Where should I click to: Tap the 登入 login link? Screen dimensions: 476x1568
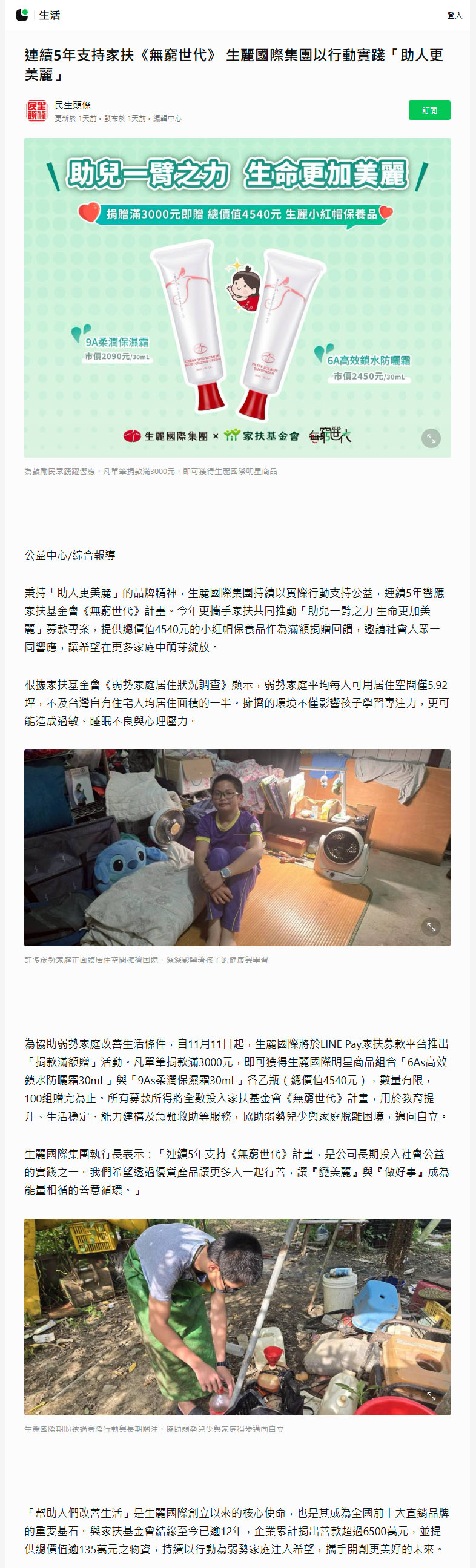click(x=454, y=15)
